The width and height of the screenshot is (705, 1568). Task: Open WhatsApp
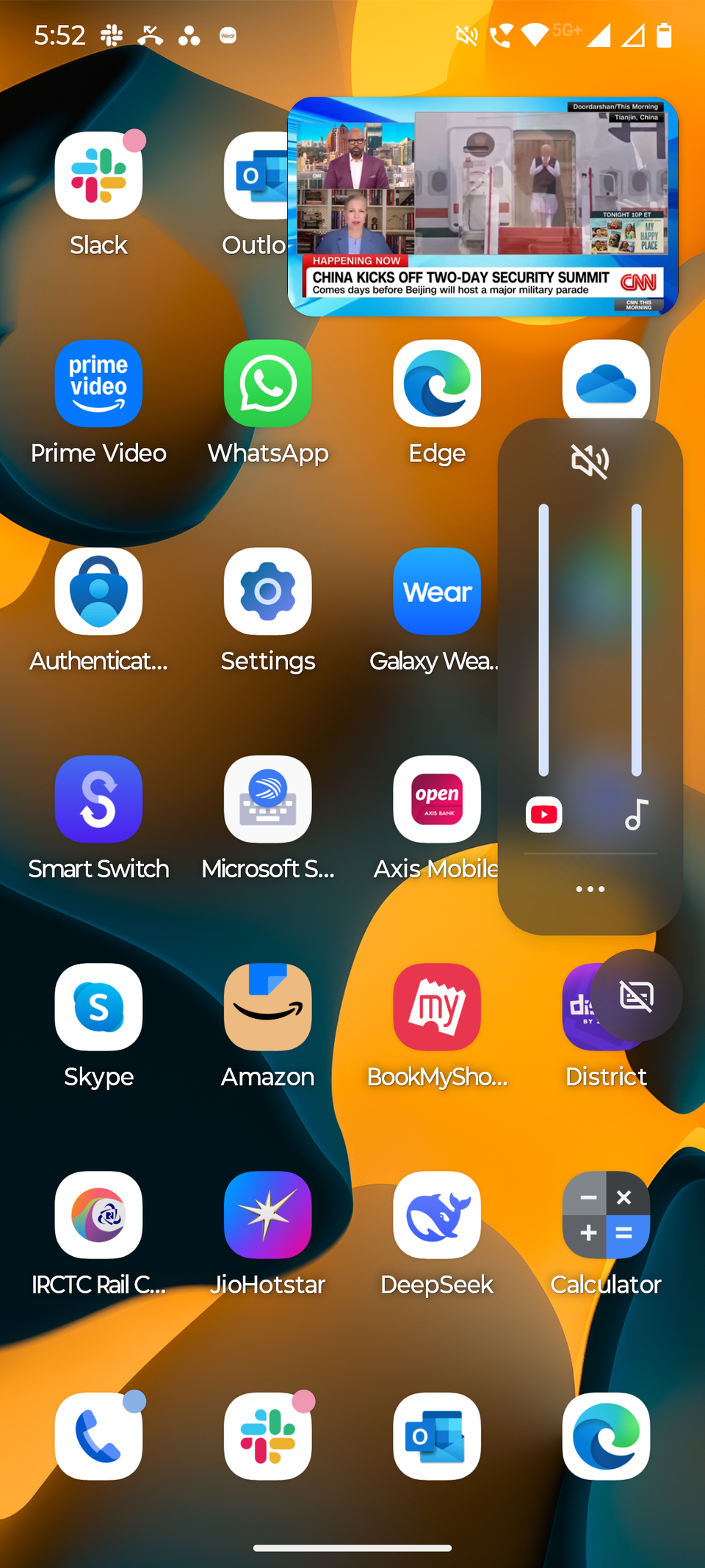point(267,384)
